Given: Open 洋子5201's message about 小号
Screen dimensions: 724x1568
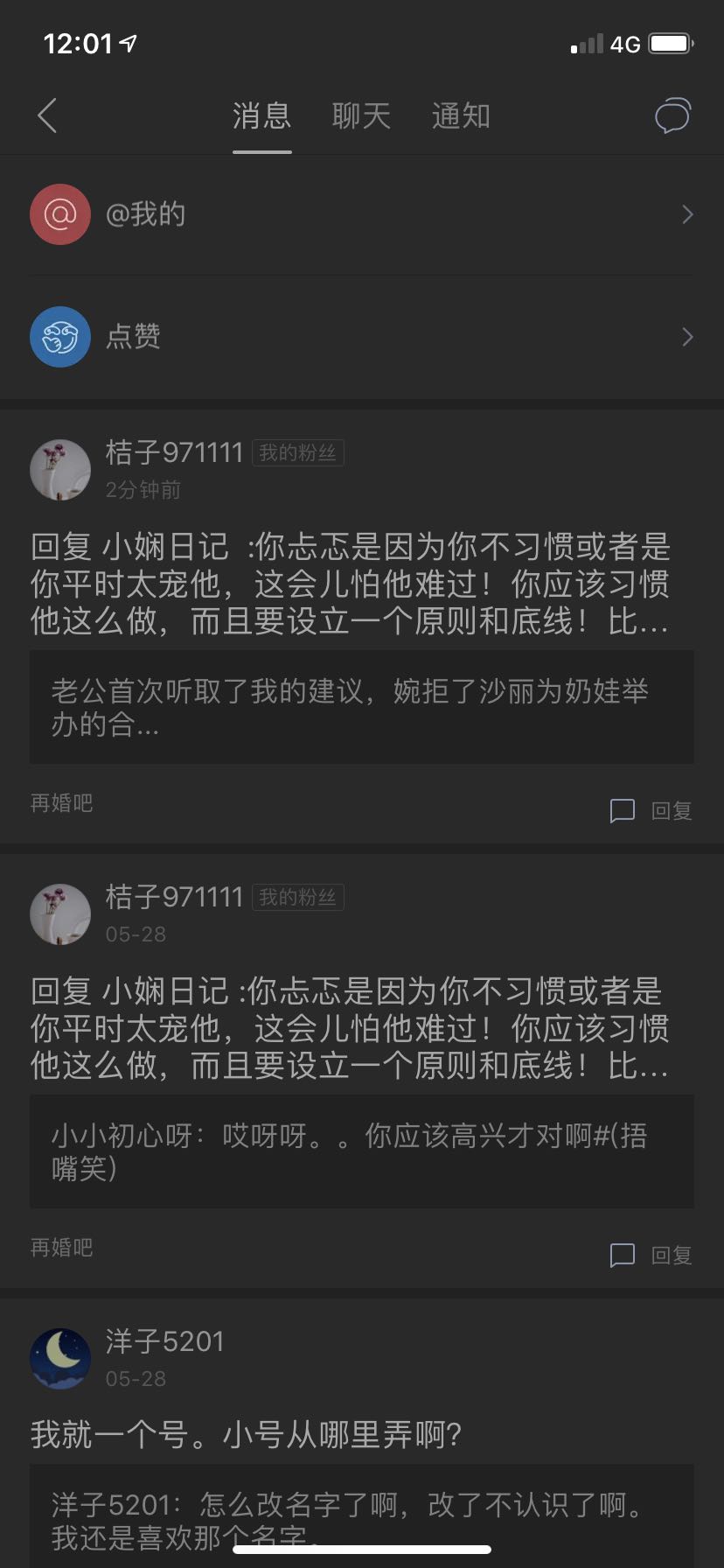Looking at the screenshot, I should coord(247,1435).
